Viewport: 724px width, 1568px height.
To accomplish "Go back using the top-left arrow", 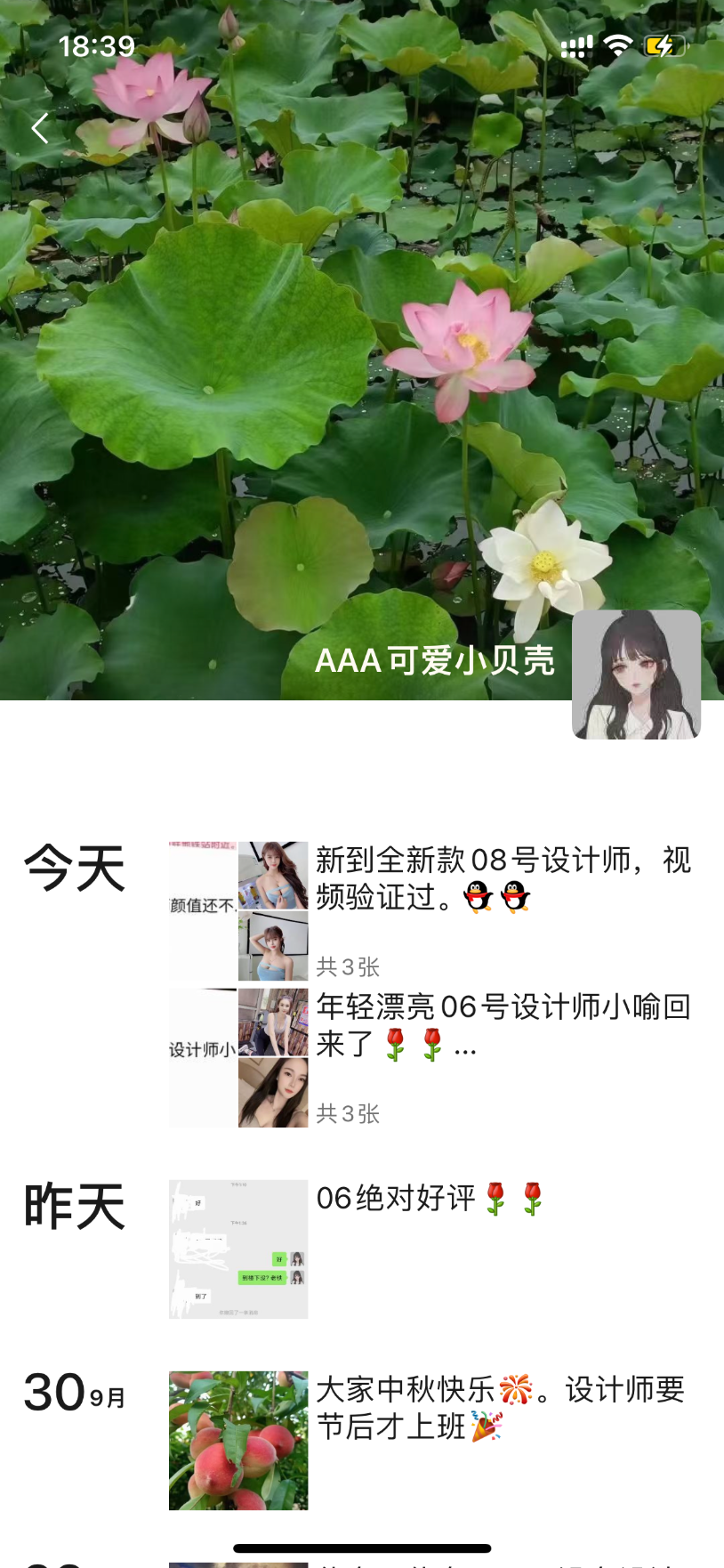I will click(39, 129).
